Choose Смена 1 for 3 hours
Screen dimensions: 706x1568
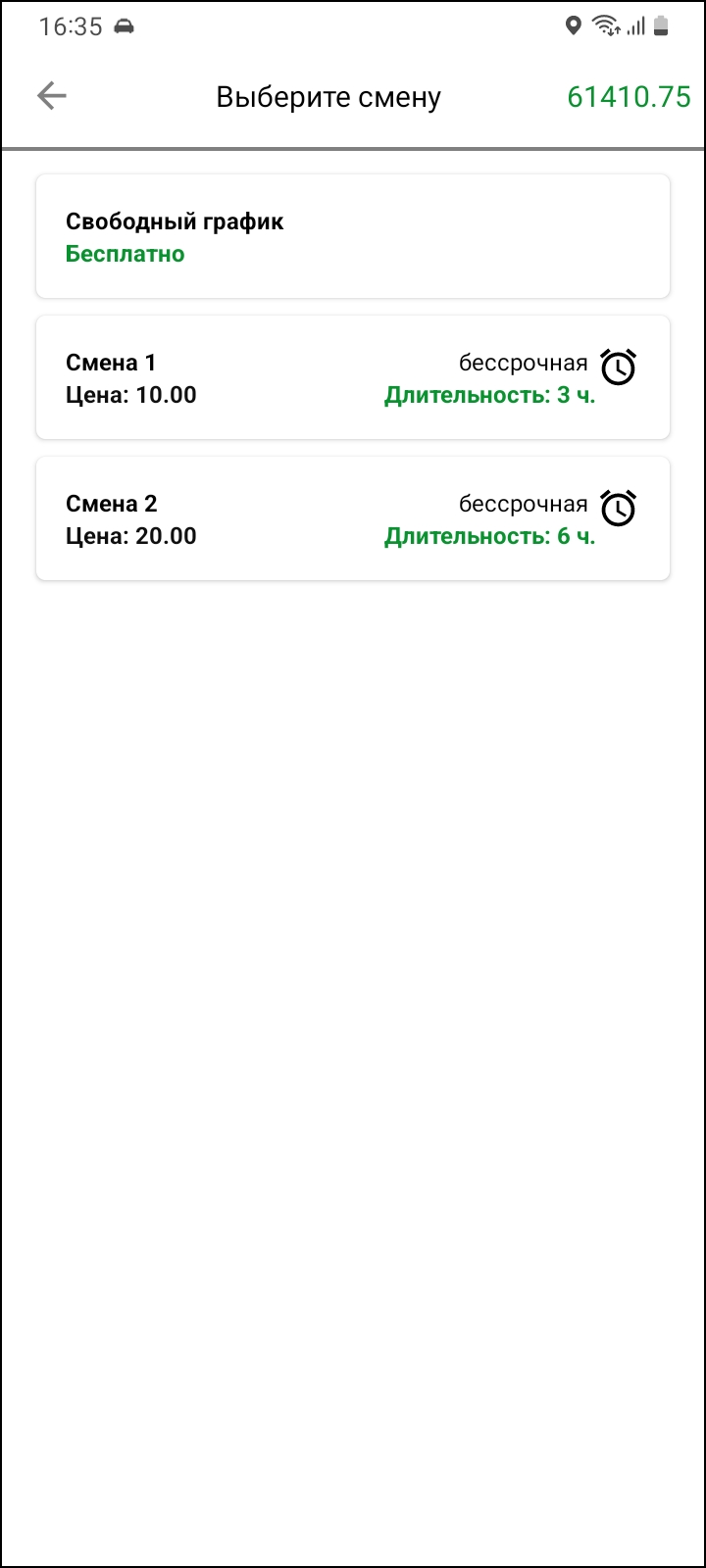tap(353, 378)
